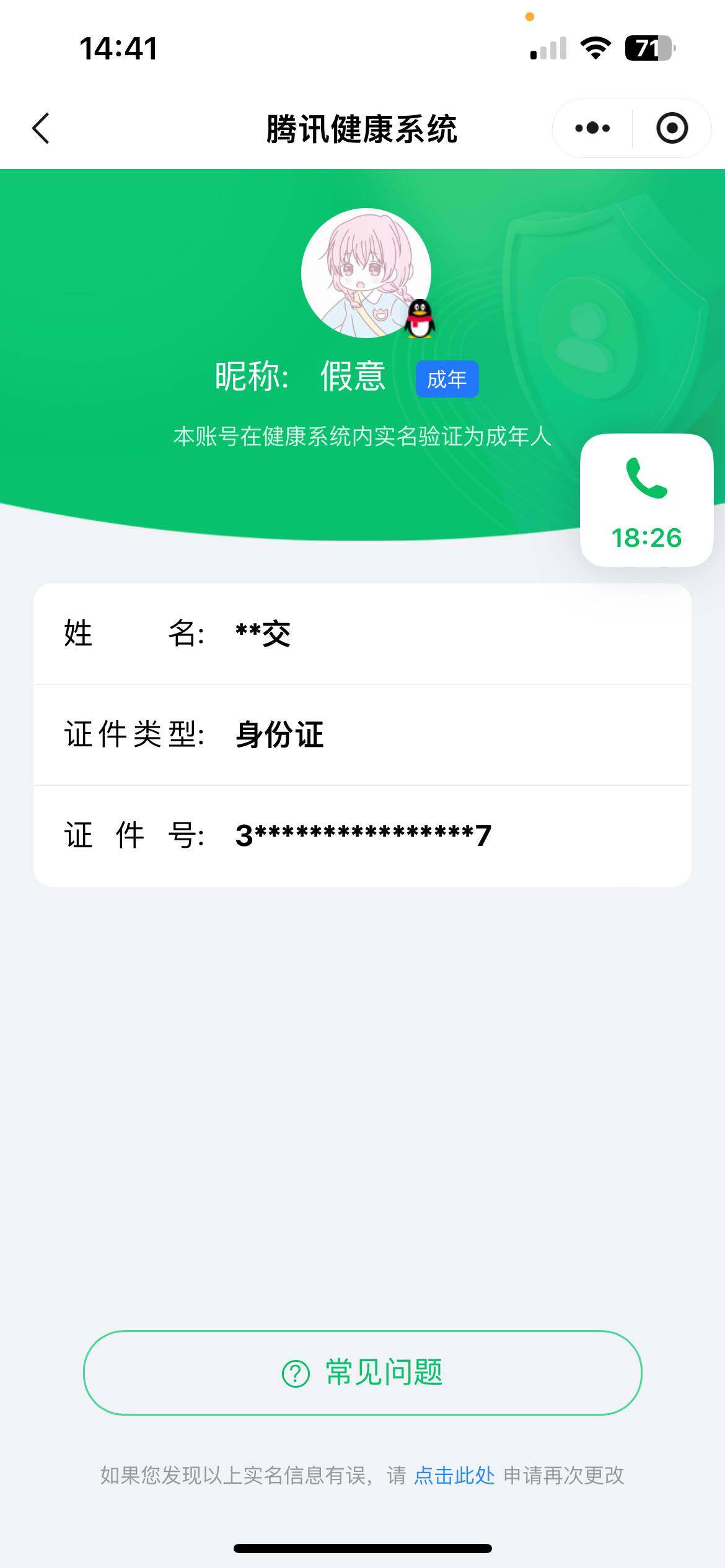Tap the call timer showing 18:26

647,538
